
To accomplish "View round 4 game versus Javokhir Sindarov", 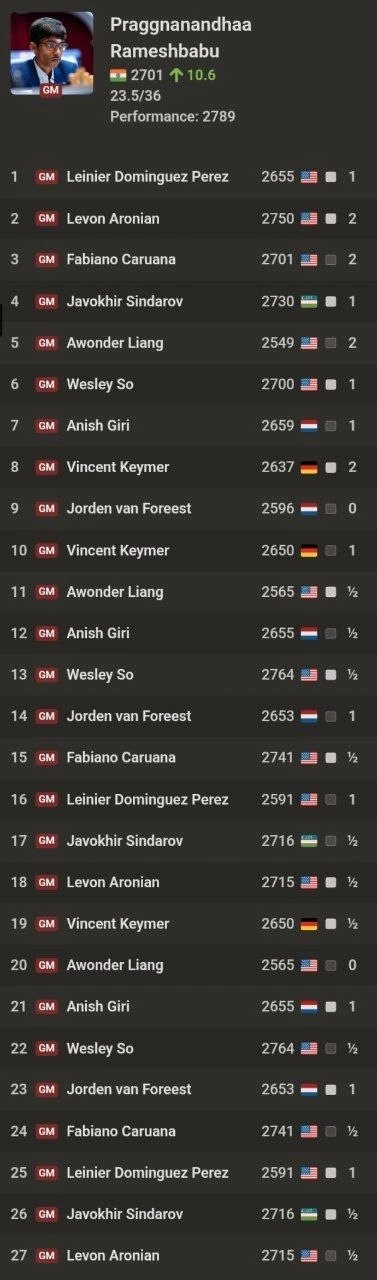I will pos(188,301).
